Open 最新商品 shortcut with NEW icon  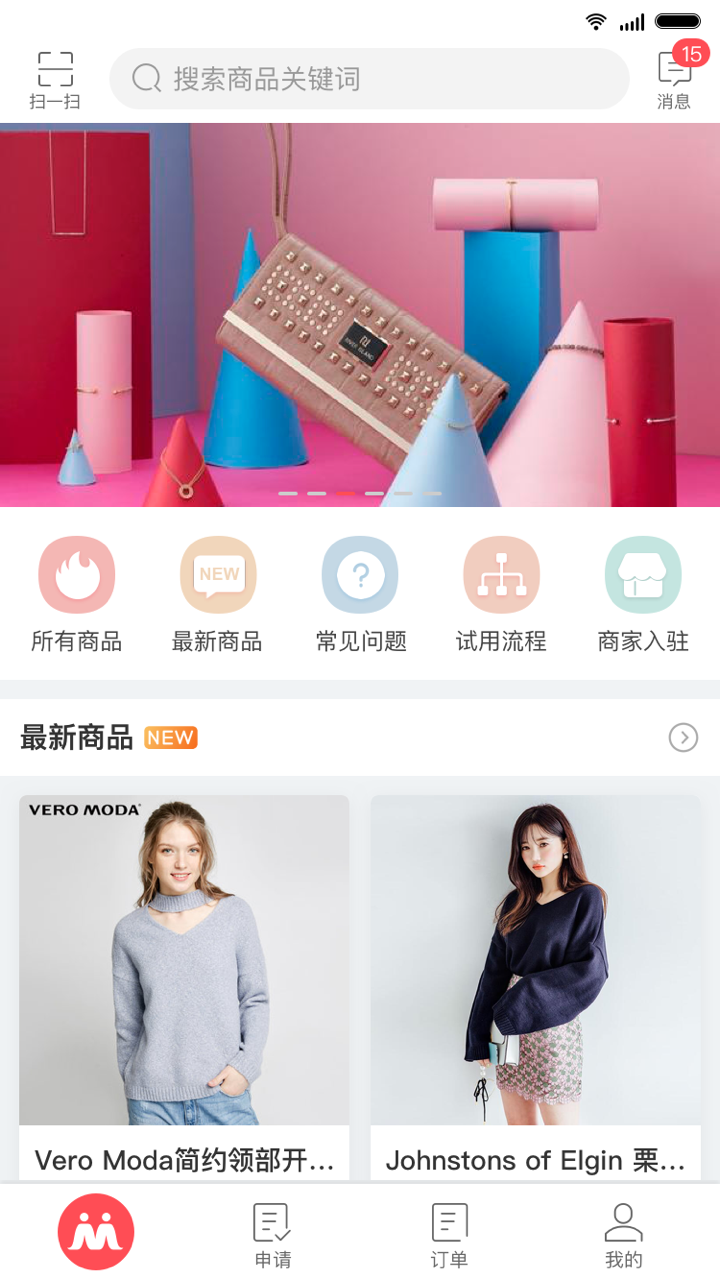coord(218,596)
